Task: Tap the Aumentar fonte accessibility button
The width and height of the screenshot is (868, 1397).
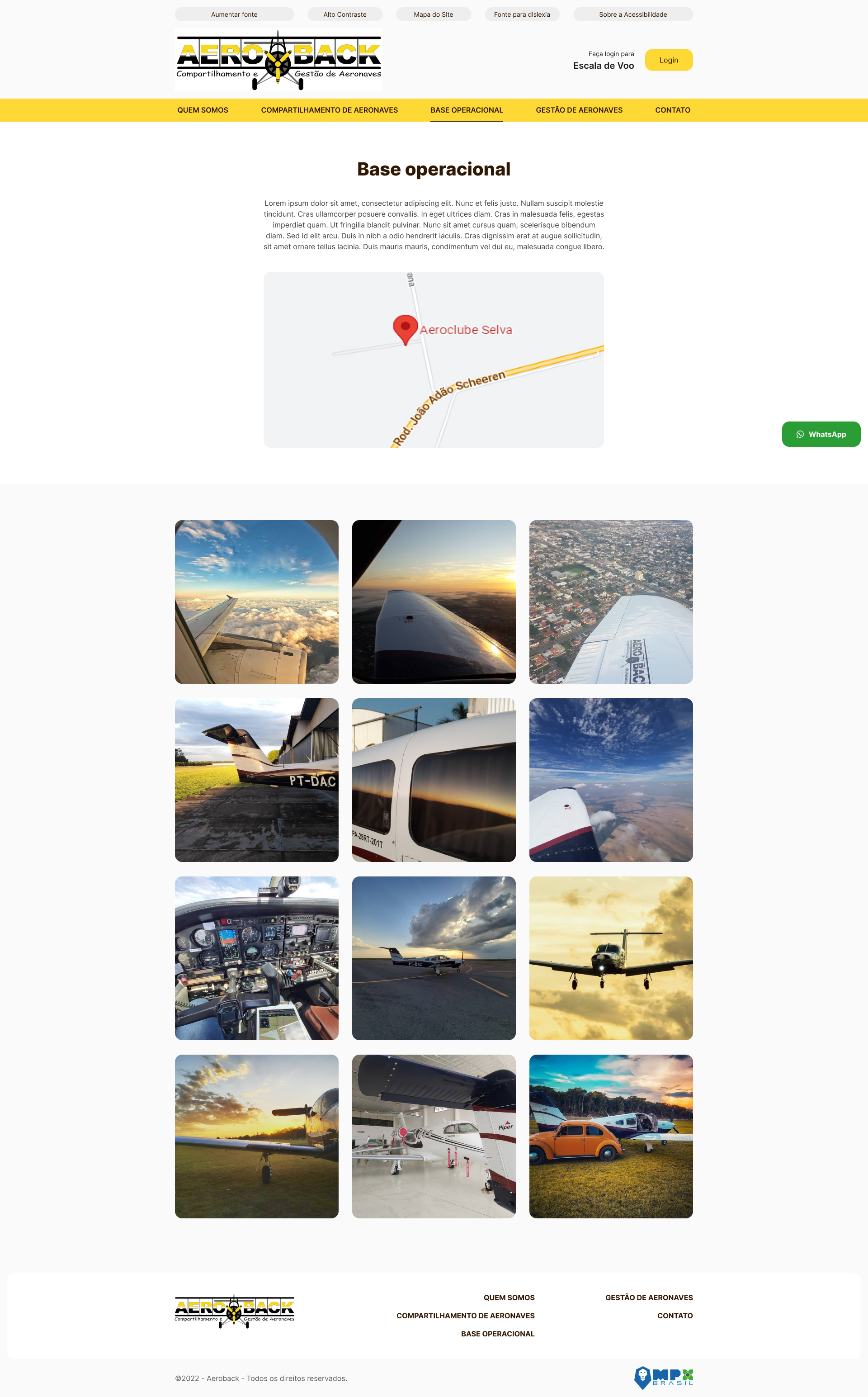Action: click(x=234, y=14)
